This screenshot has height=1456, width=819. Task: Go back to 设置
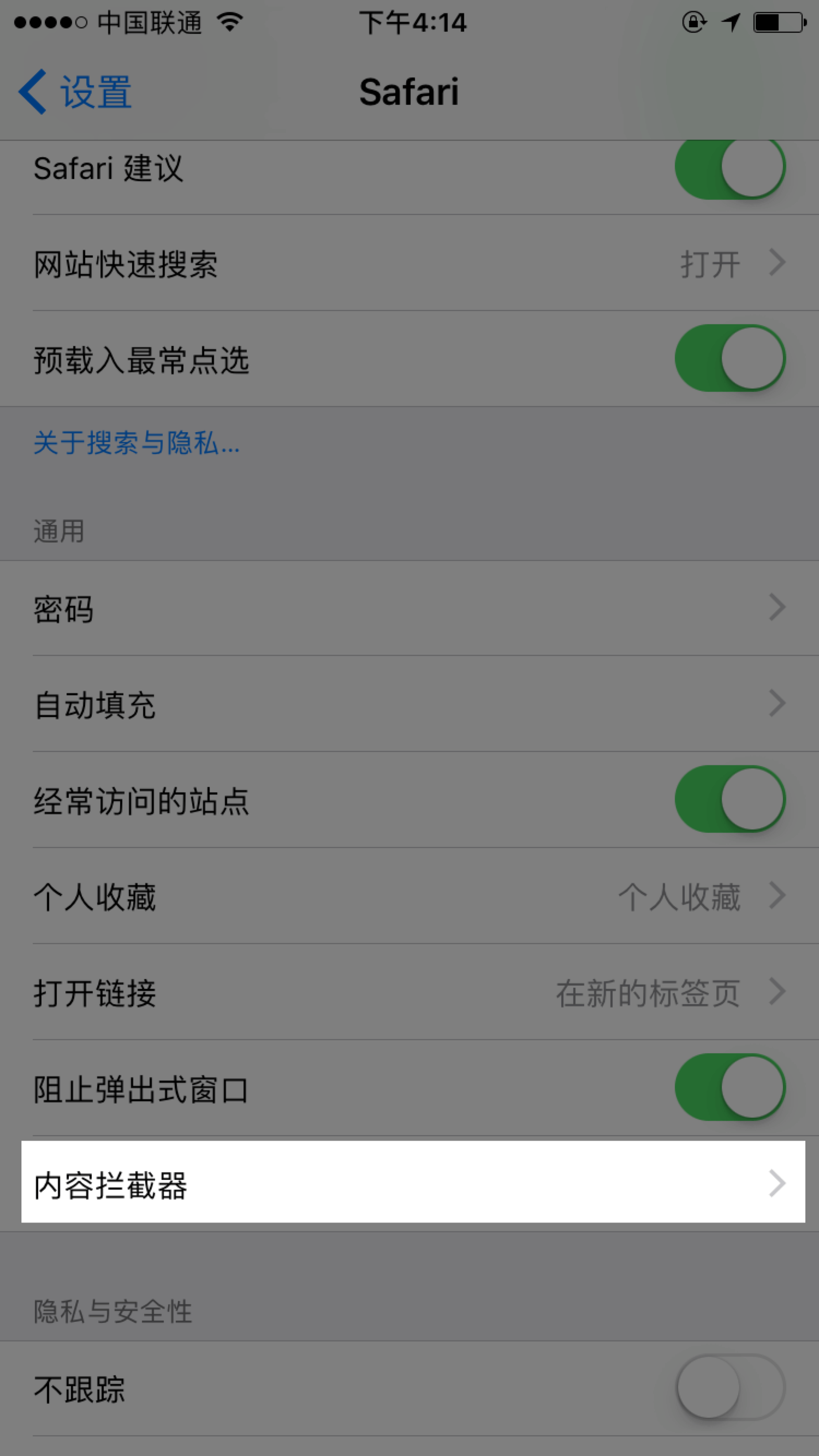75,92
